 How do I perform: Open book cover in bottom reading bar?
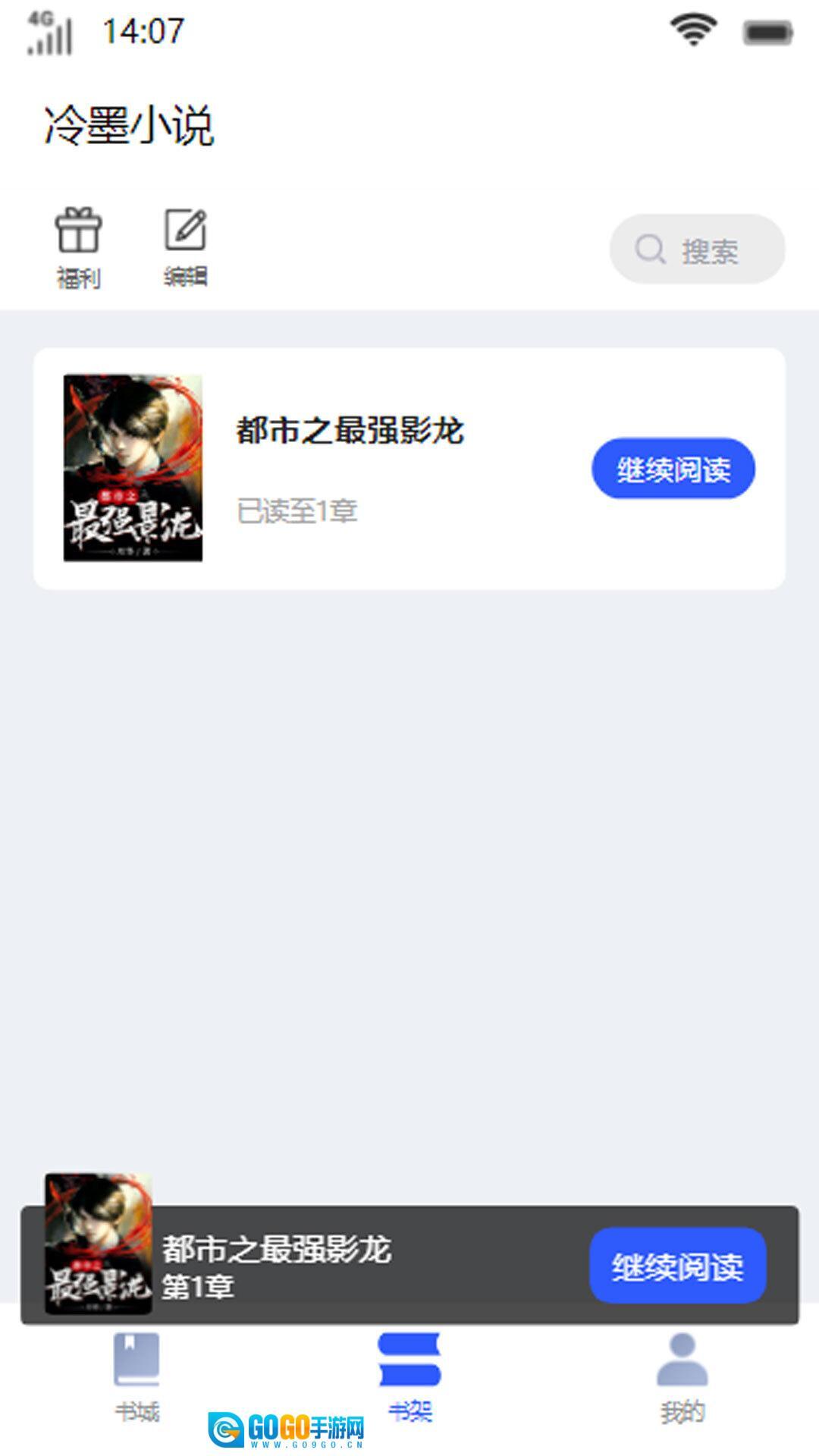point(99,1244)
